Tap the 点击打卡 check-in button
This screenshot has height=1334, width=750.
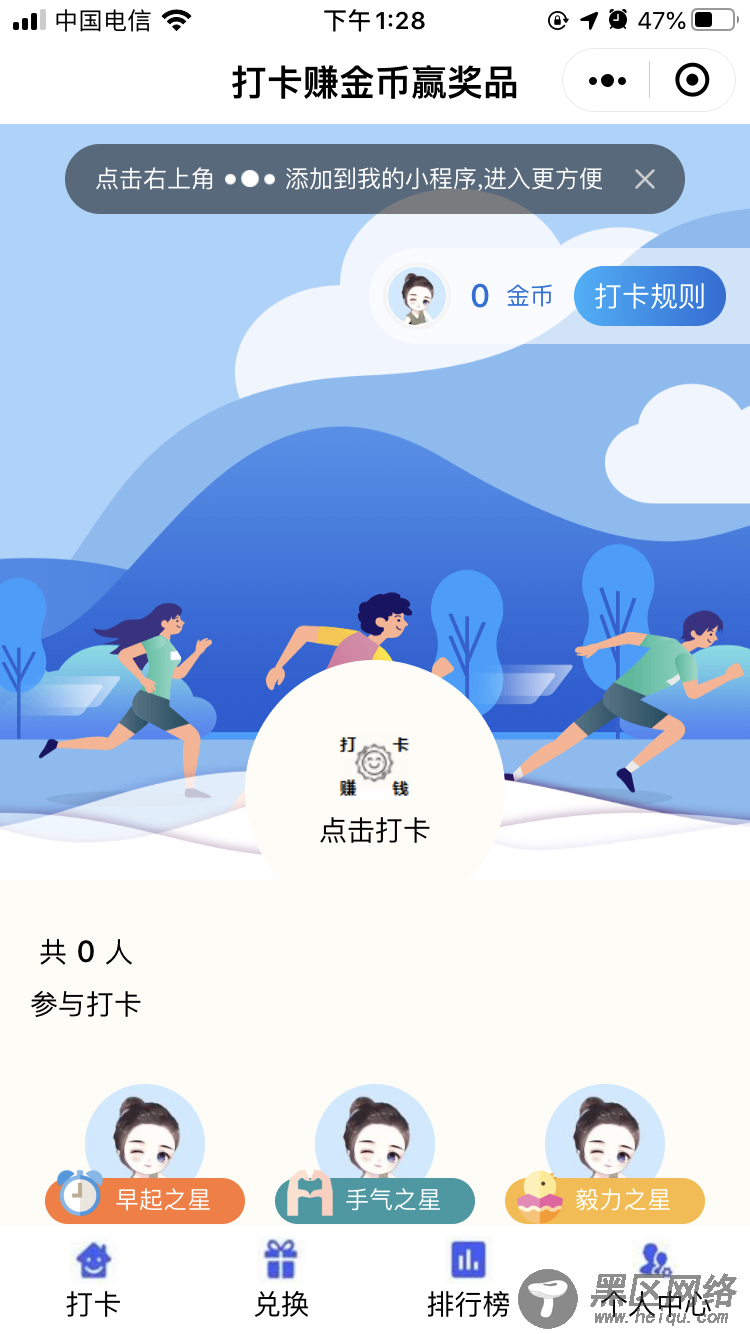tap(375, 790)
